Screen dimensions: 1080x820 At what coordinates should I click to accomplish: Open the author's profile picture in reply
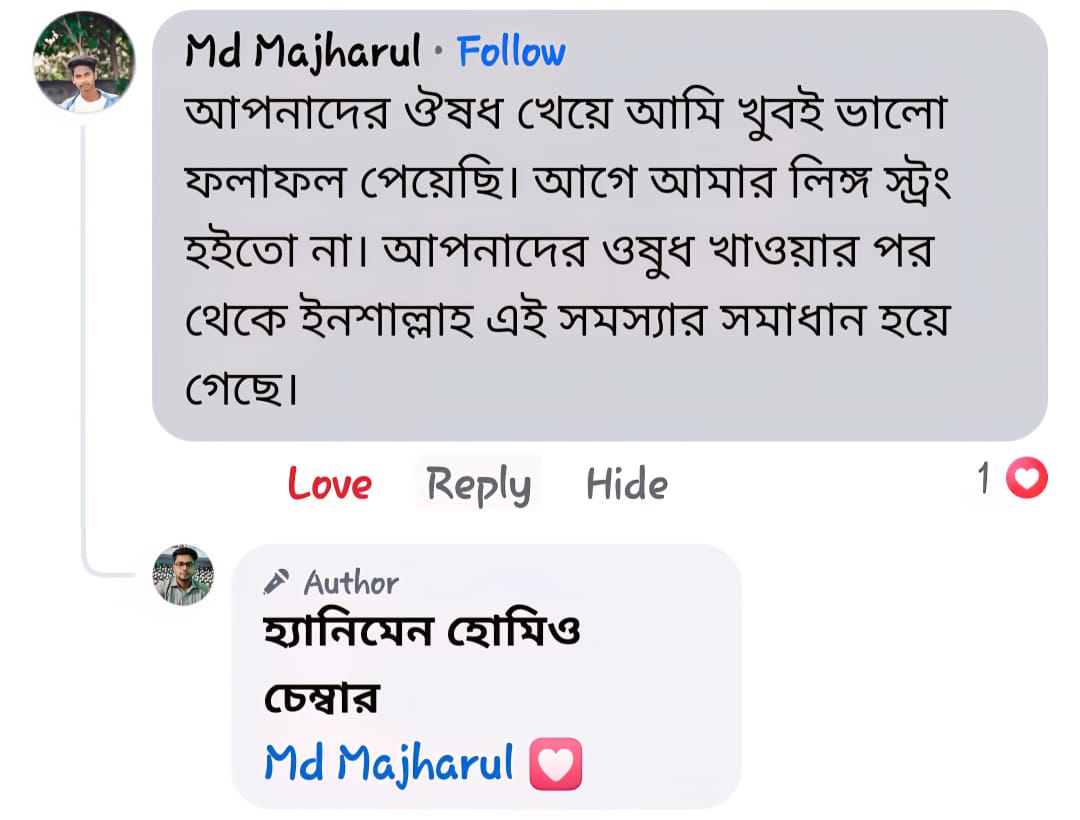tap(182, 575)
